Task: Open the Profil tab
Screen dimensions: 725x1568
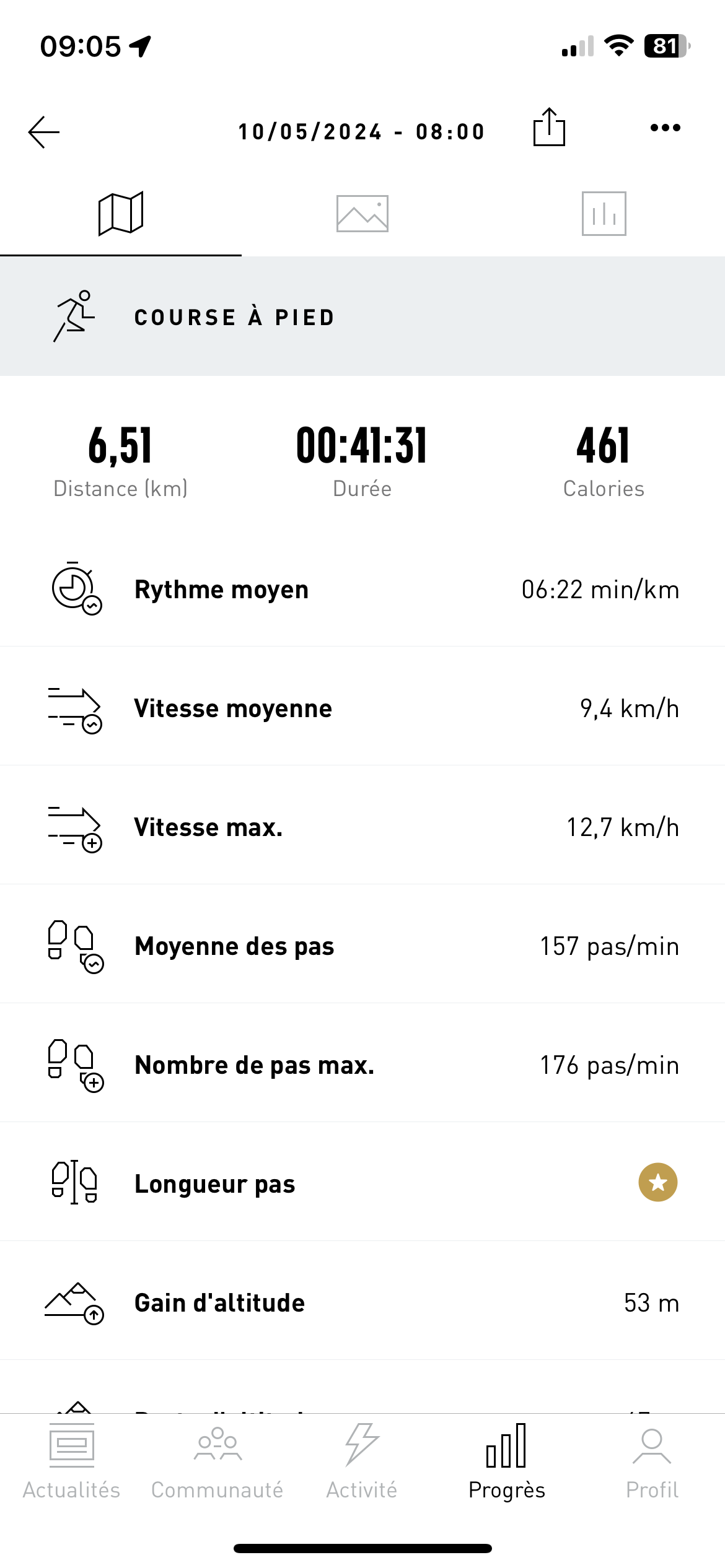Action: [x=652, y=1461]
